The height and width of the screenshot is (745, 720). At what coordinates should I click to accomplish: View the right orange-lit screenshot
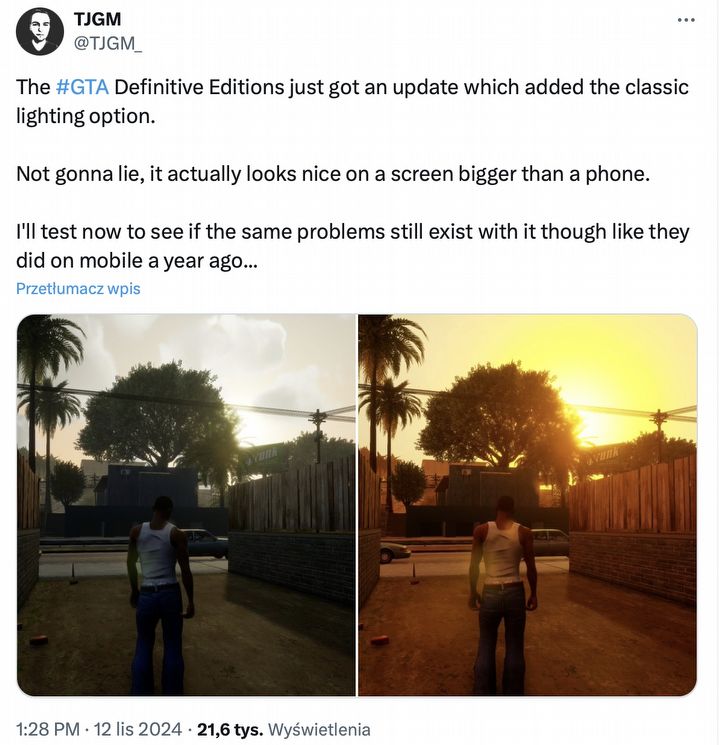pos(527,505)
